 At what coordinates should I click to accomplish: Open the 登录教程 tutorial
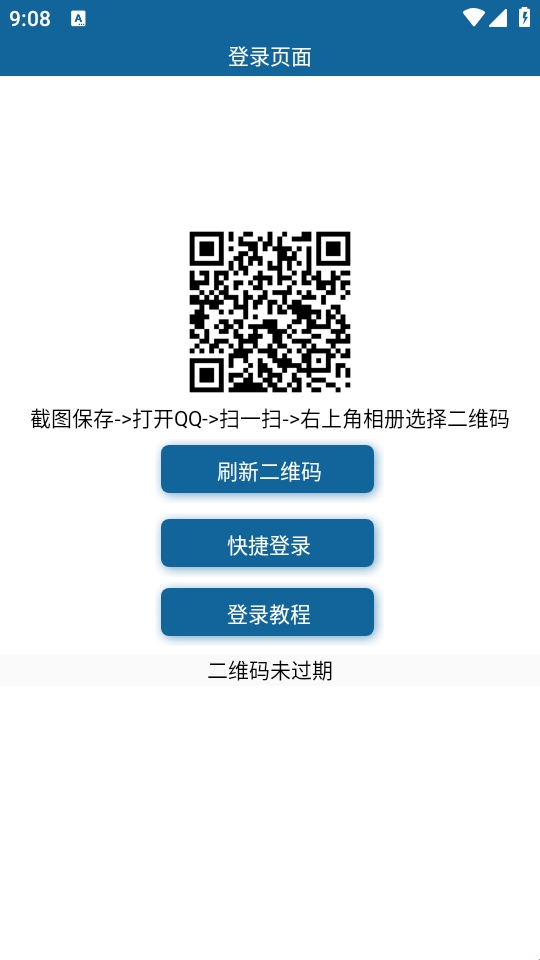[268, 612]
